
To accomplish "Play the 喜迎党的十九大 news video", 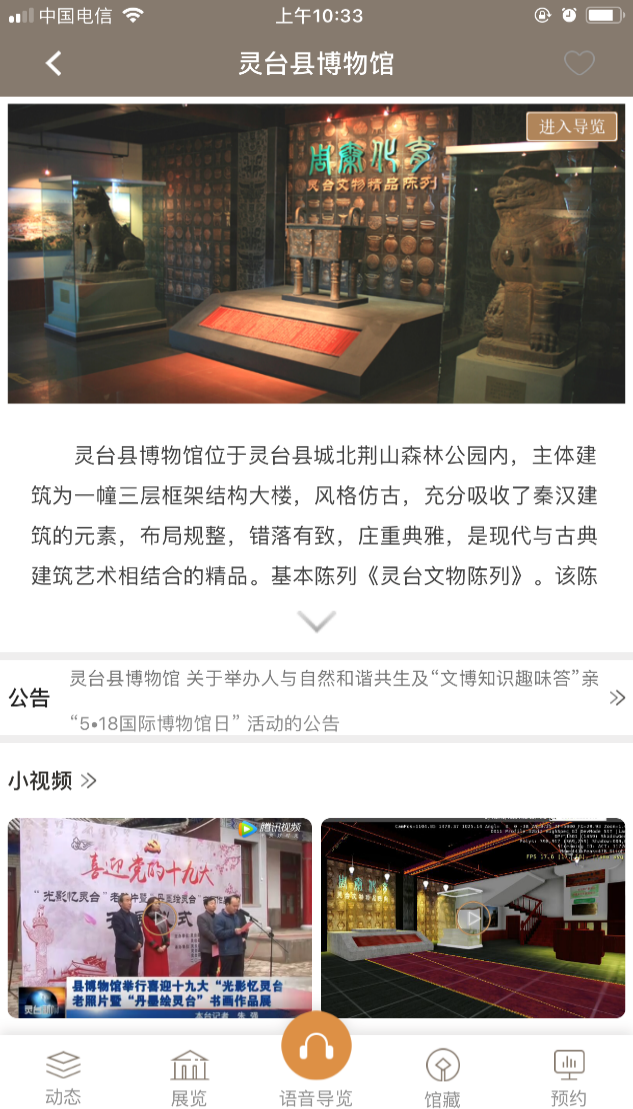I will (160, 917).
